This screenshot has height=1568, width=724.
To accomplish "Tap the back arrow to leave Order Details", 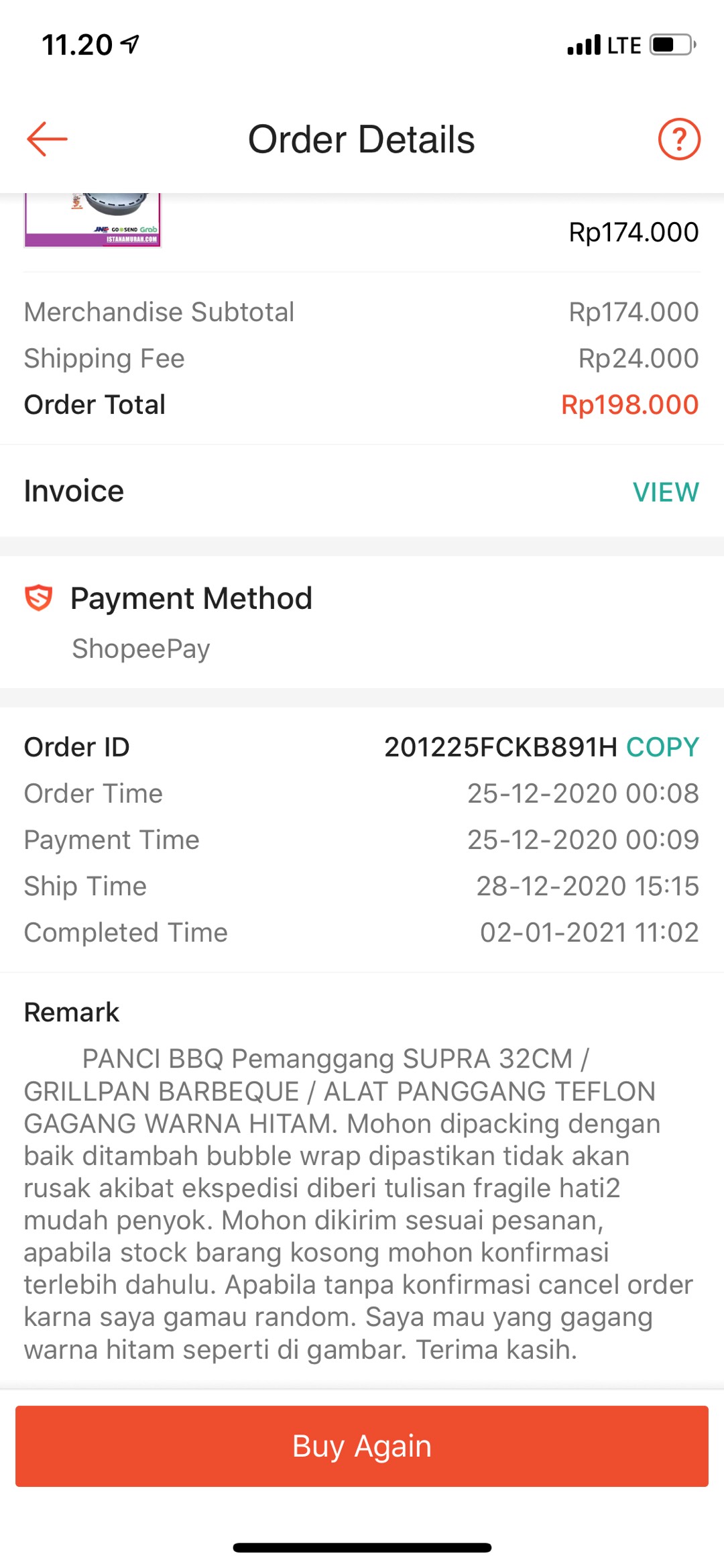I will [x=48, y=139].
